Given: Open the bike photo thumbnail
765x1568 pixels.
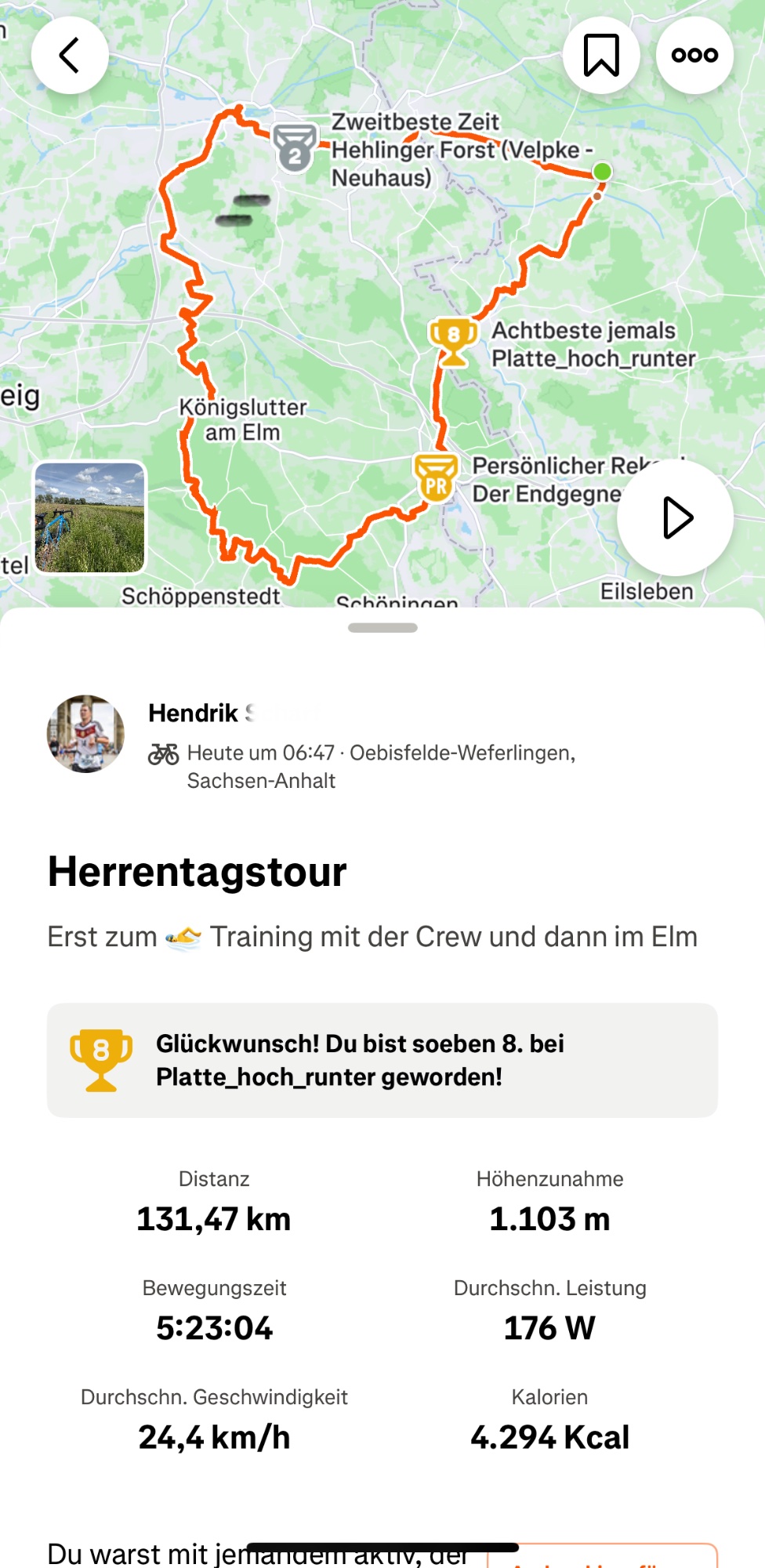Looking at the screenshot, I should (x=90, y=517).
